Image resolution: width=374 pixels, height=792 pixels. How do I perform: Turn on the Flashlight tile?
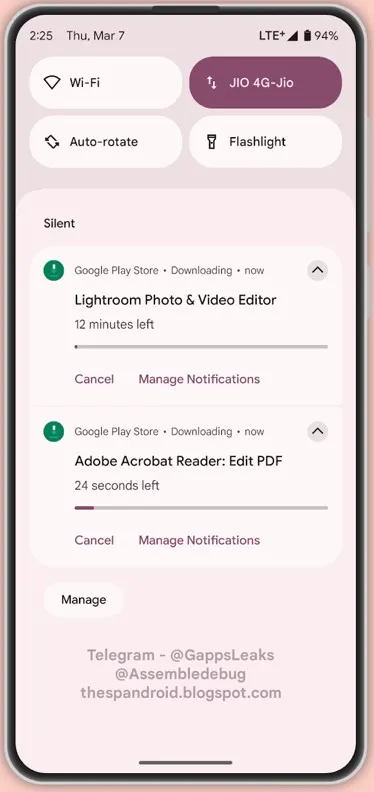pyautogui.click(x=265, y=142)
